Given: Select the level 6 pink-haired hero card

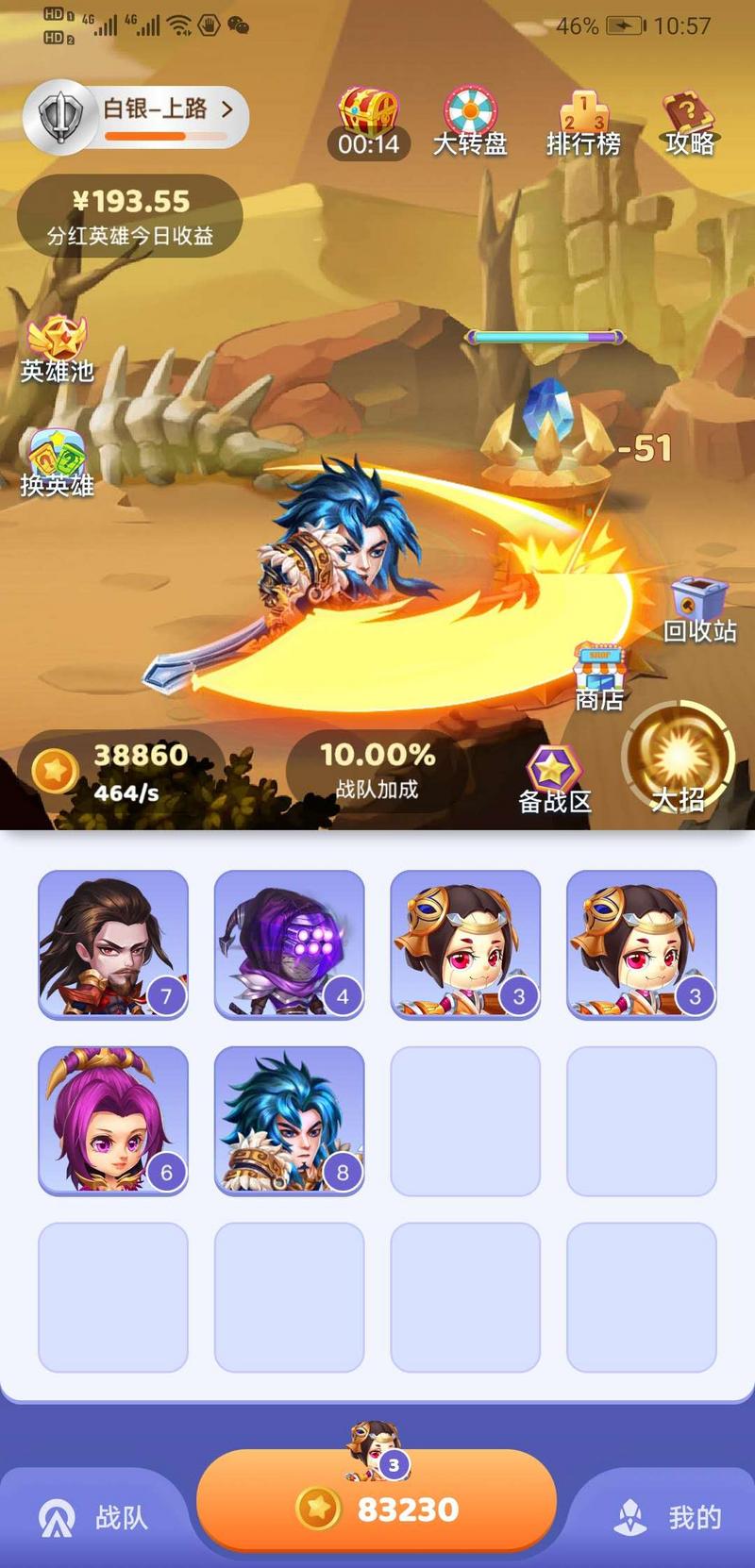Looking at the screenshot, I should 113,1121.
